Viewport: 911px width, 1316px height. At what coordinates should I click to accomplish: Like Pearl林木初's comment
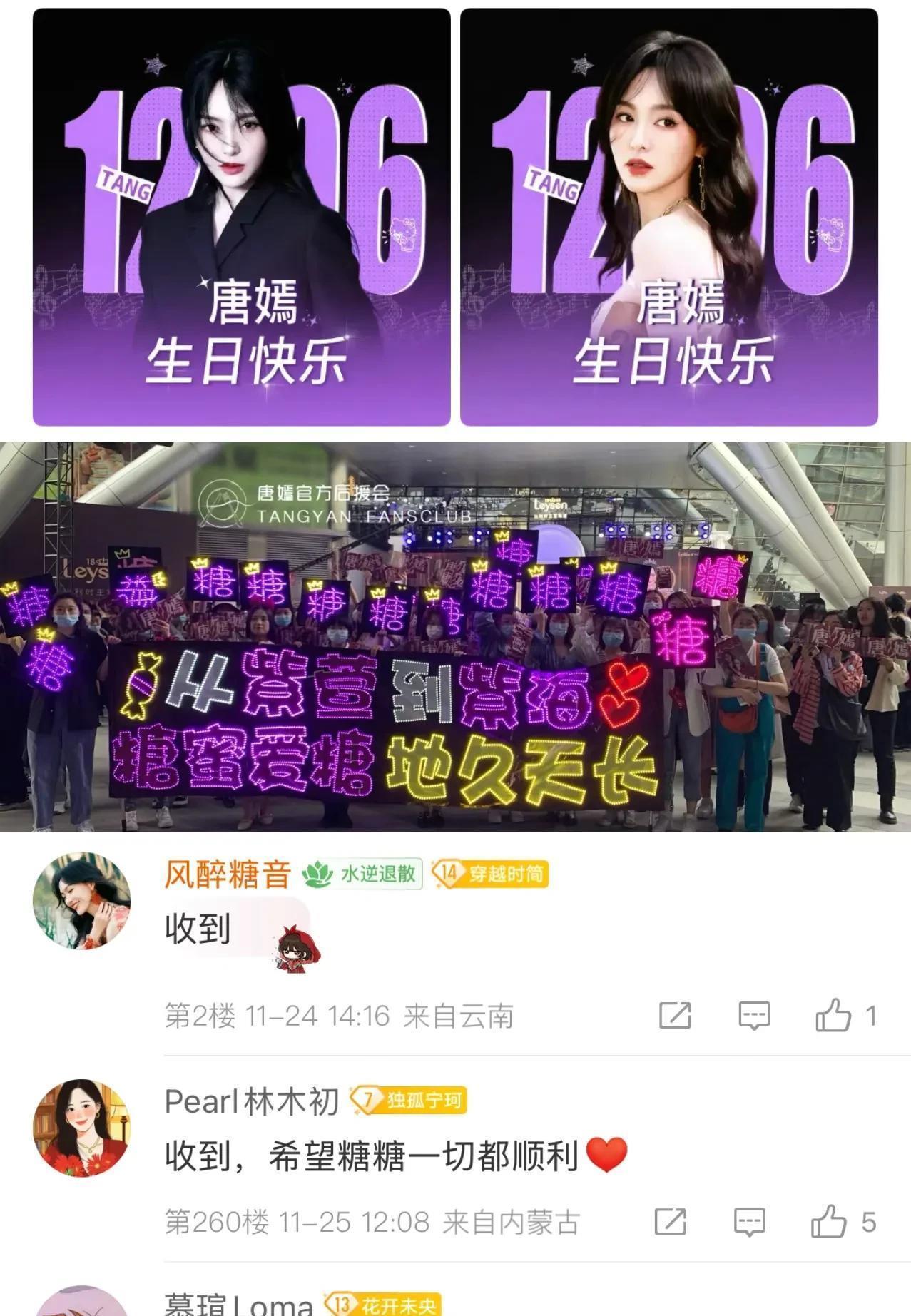(829, 1222)
